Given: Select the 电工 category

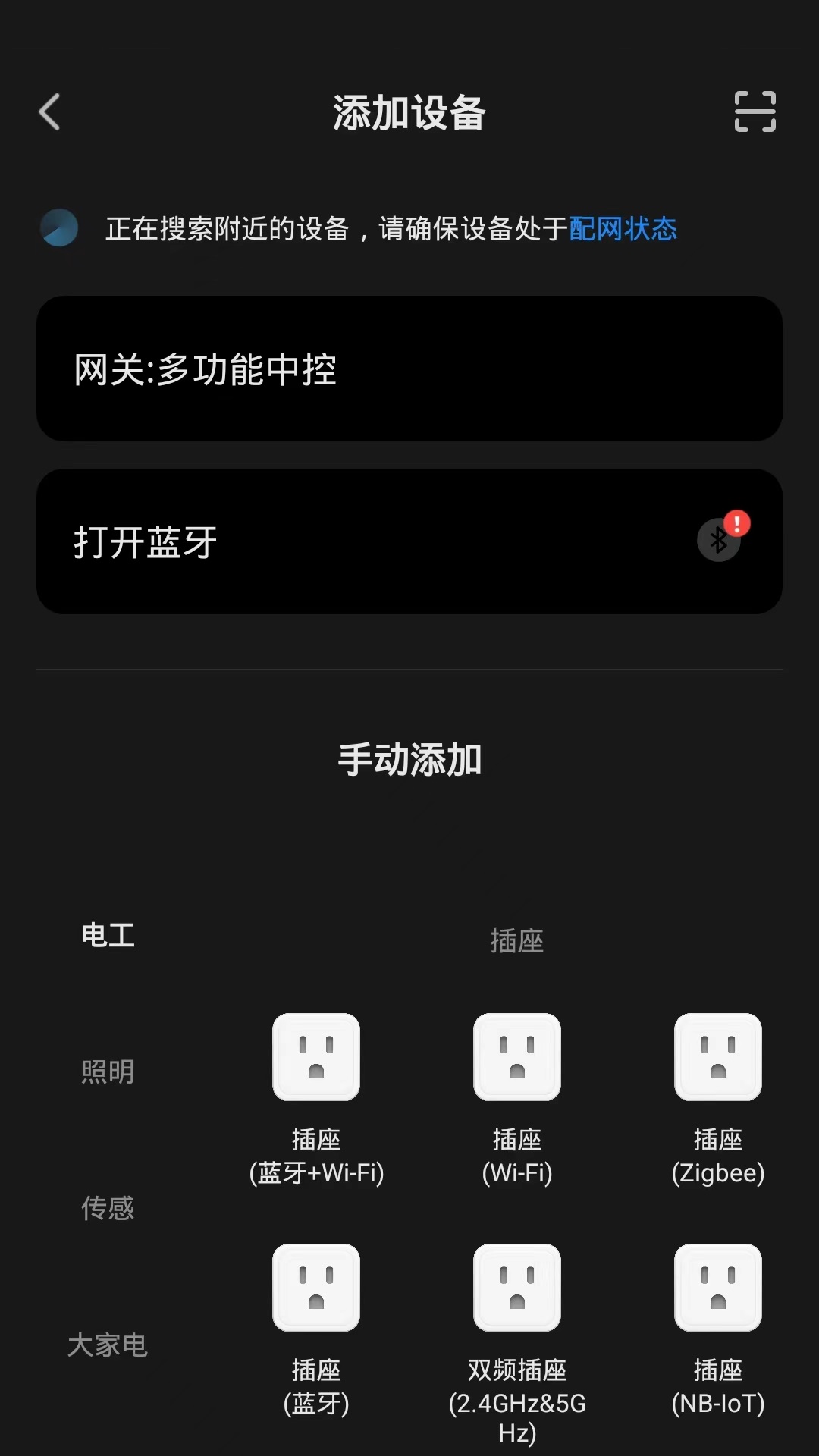Looking at the screenshot, I should 106,935.
